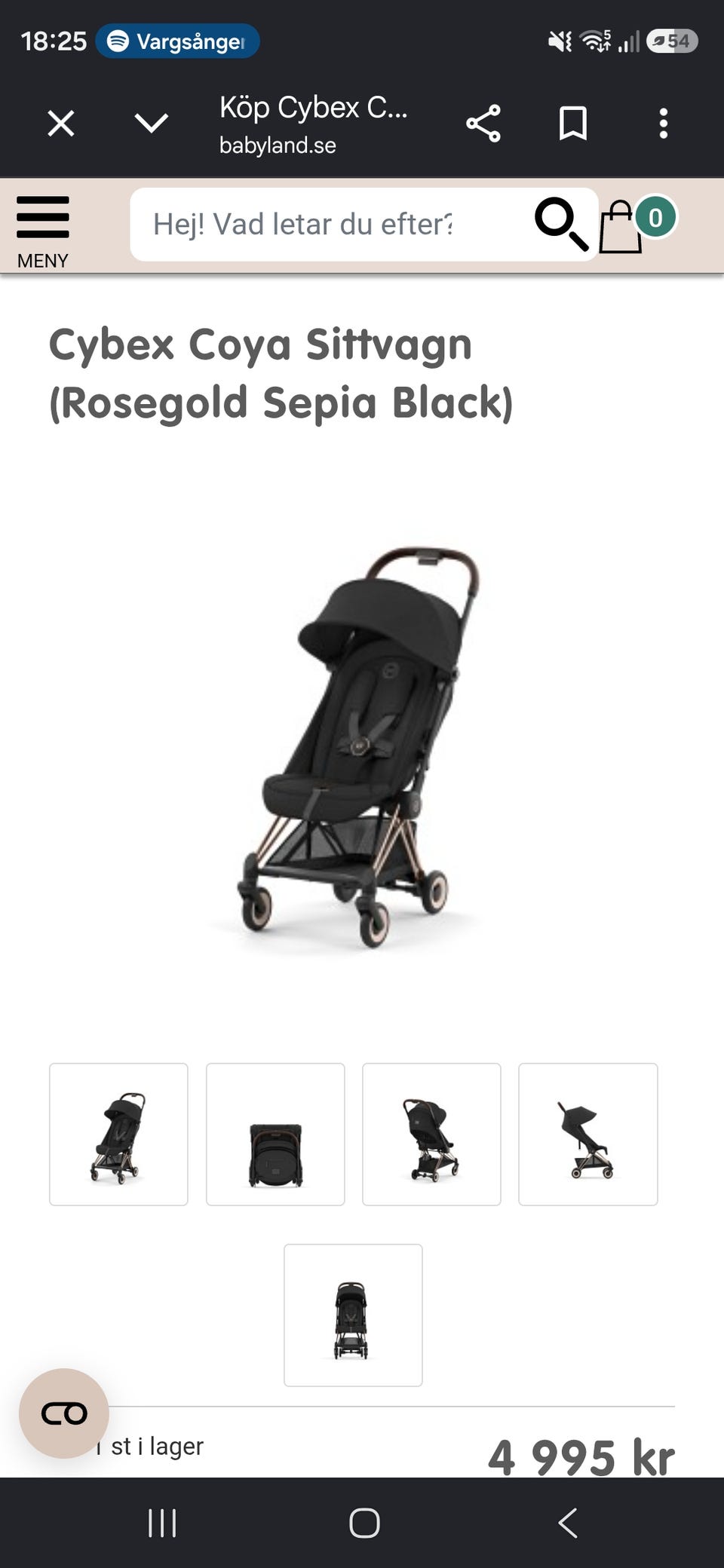This screenshot has width=724, height=1568.
Task: Select the first stroller thumbnail
Action: pyautogui.click(x=118, y=1135)
